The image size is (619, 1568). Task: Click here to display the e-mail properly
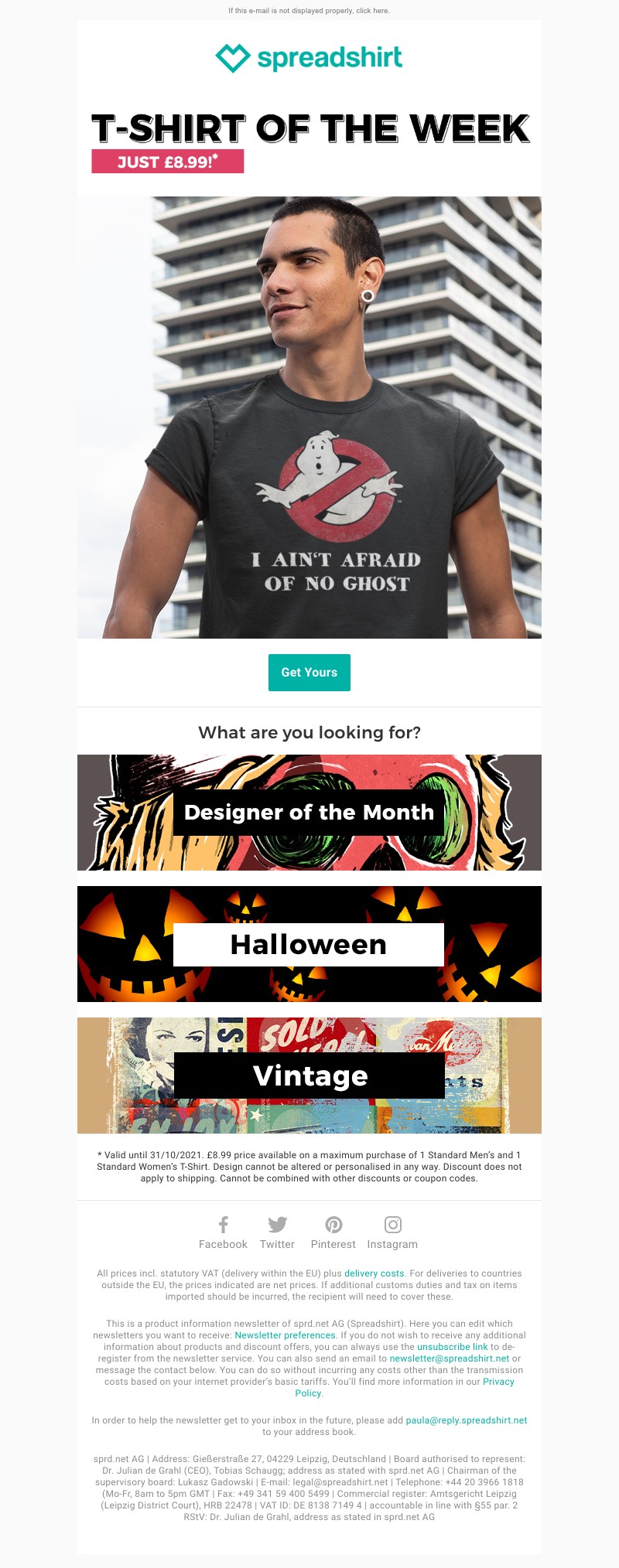(x=372, y=11)
